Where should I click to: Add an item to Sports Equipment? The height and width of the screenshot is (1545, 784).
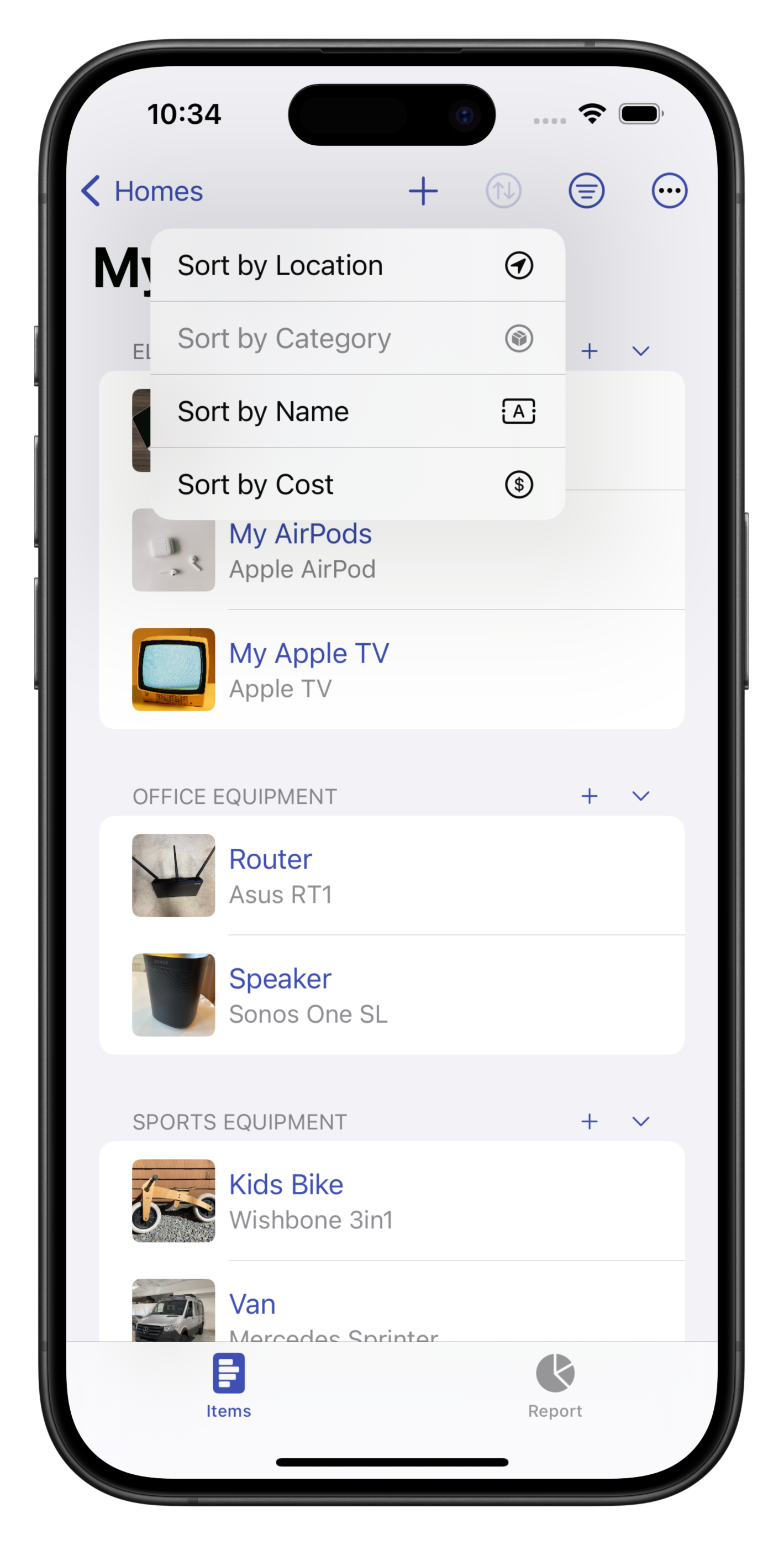pyautogui.click(x=589, y=1121)
